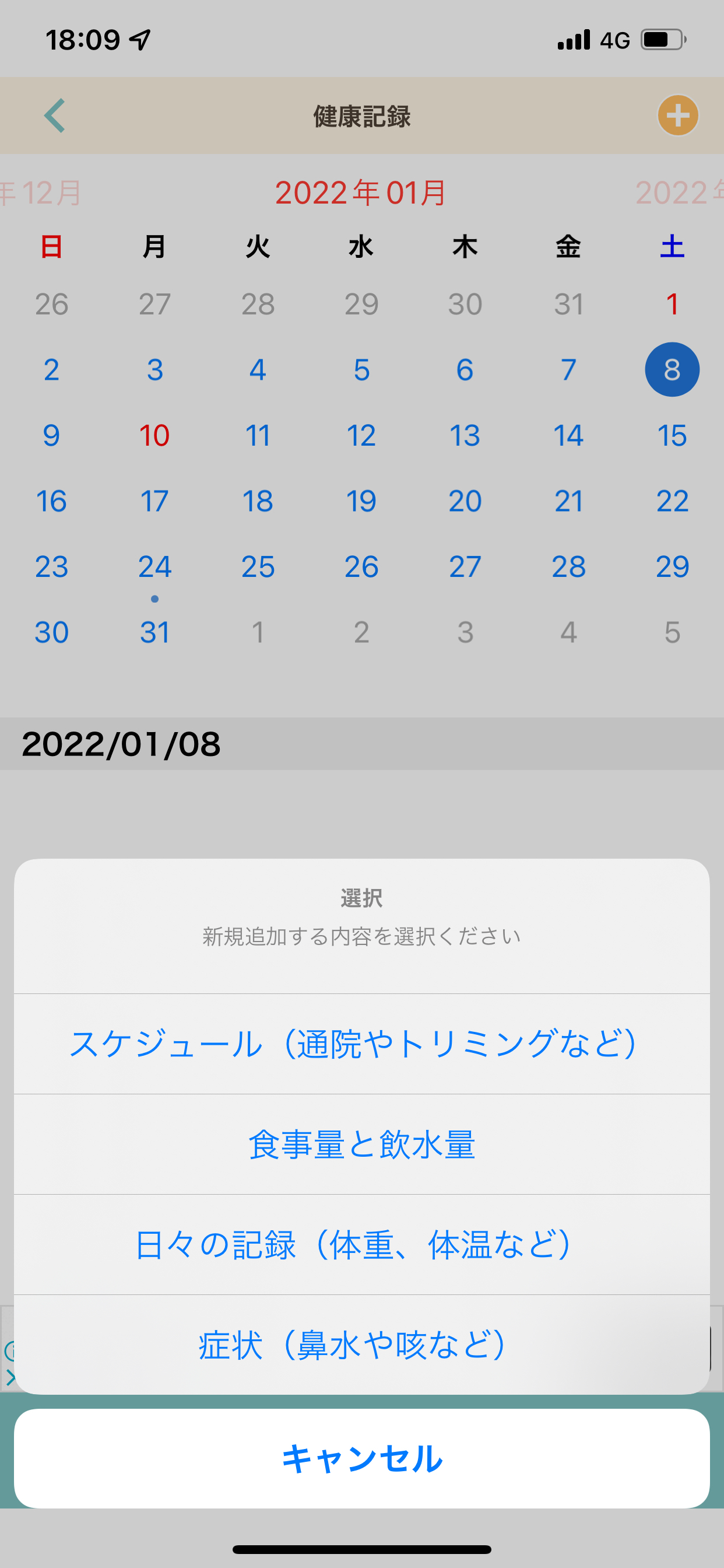Tap the signal strength bars

coord(572,38)
